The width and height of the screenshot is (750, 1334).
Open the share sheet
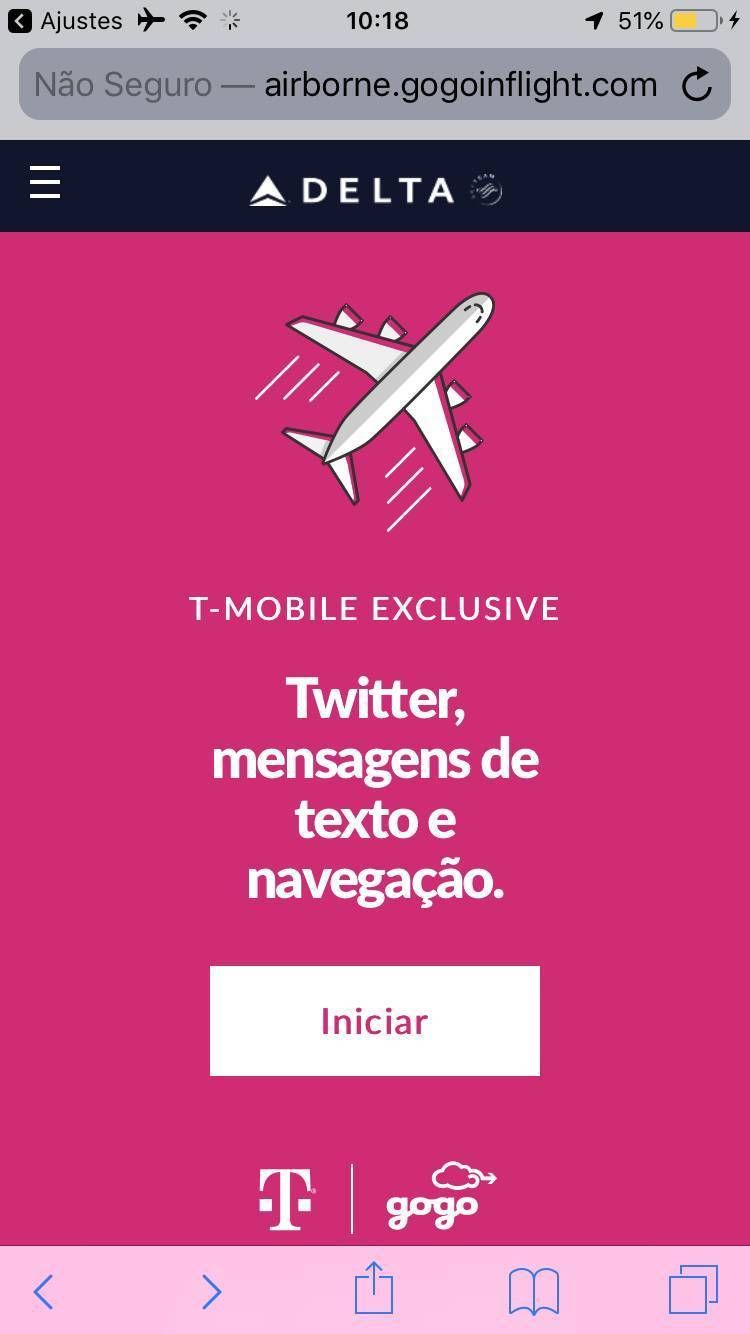click(x=374, y=1289)
